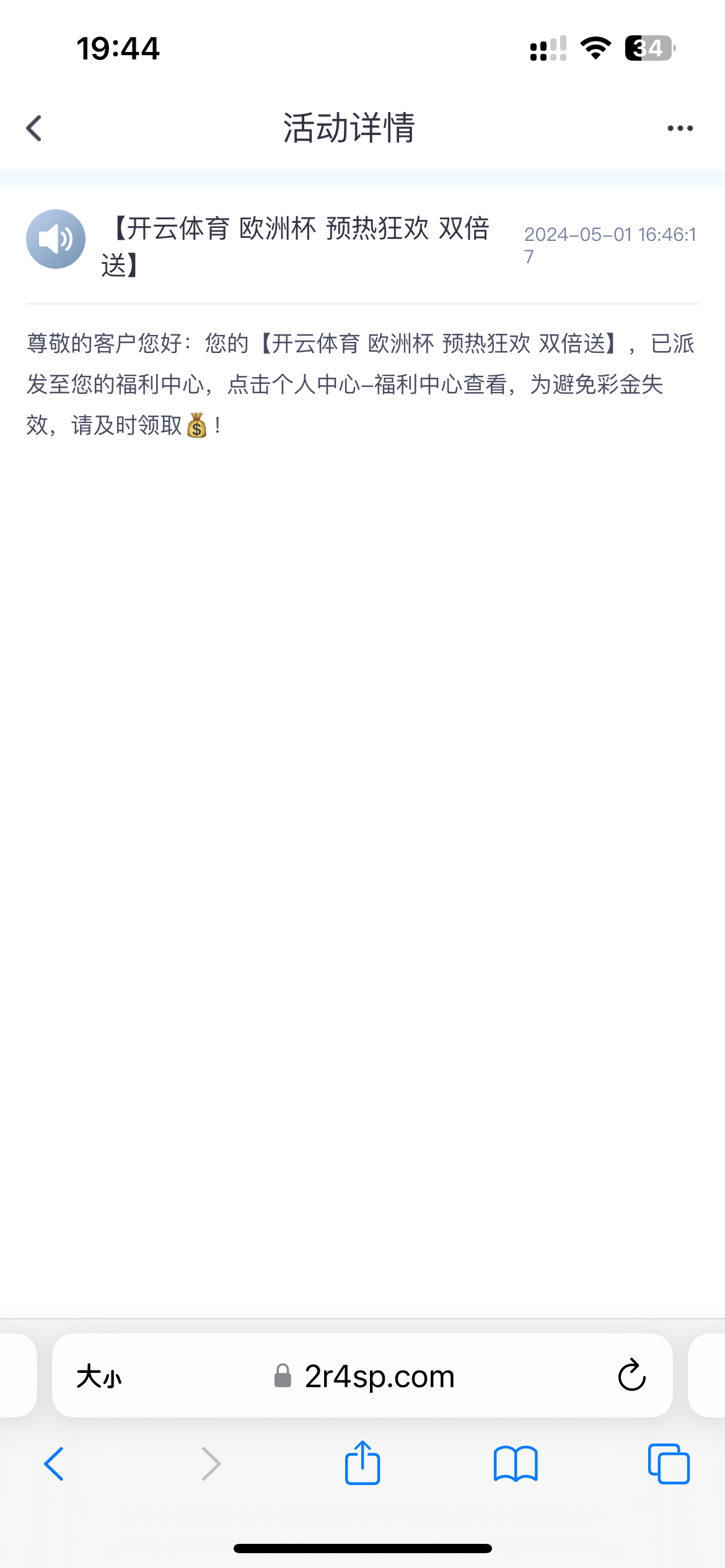Open the three-dot overflow menu

[x=680, y=128]
